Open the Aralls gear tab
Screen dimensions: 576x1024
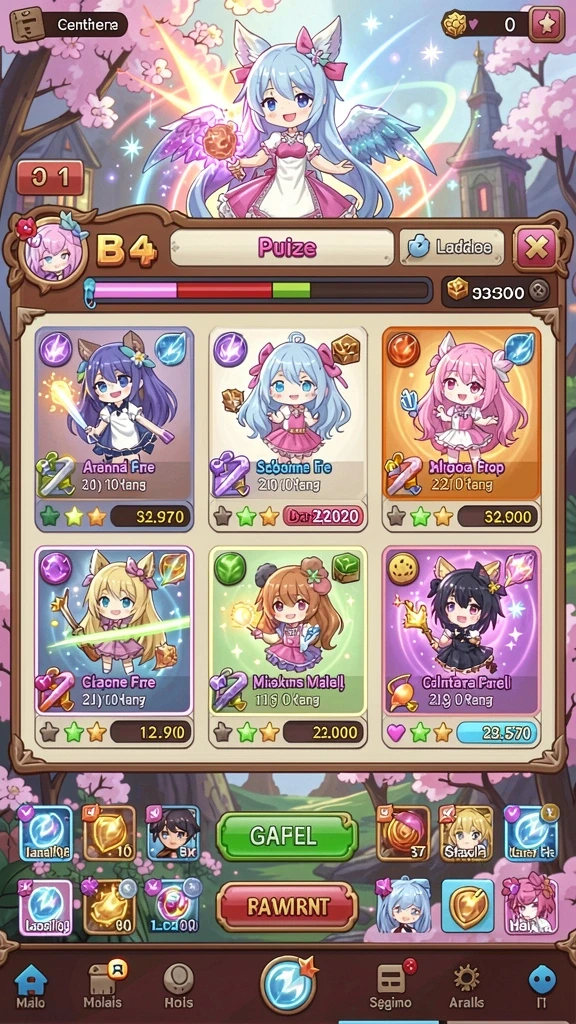(466, 986)
